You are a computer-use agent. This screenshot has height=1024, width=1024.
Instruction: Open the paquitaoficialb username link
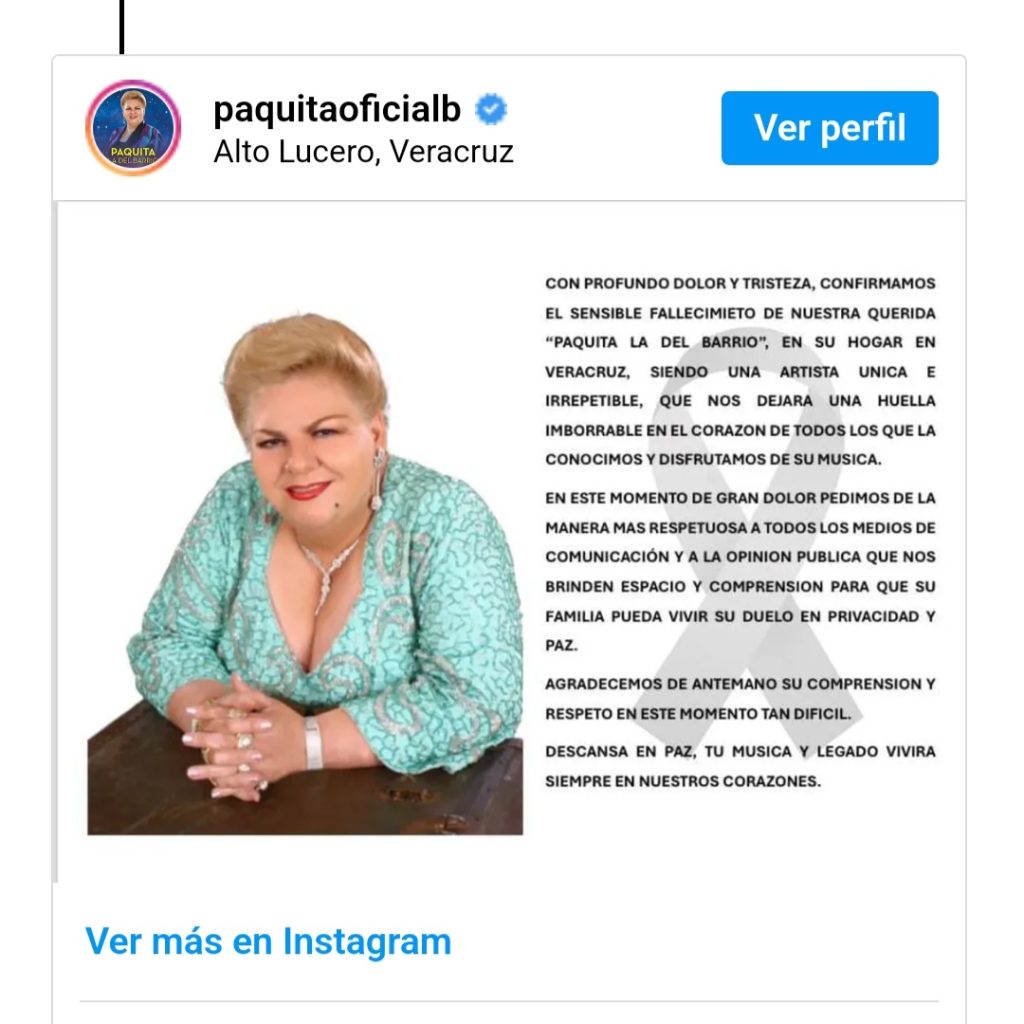337,110
